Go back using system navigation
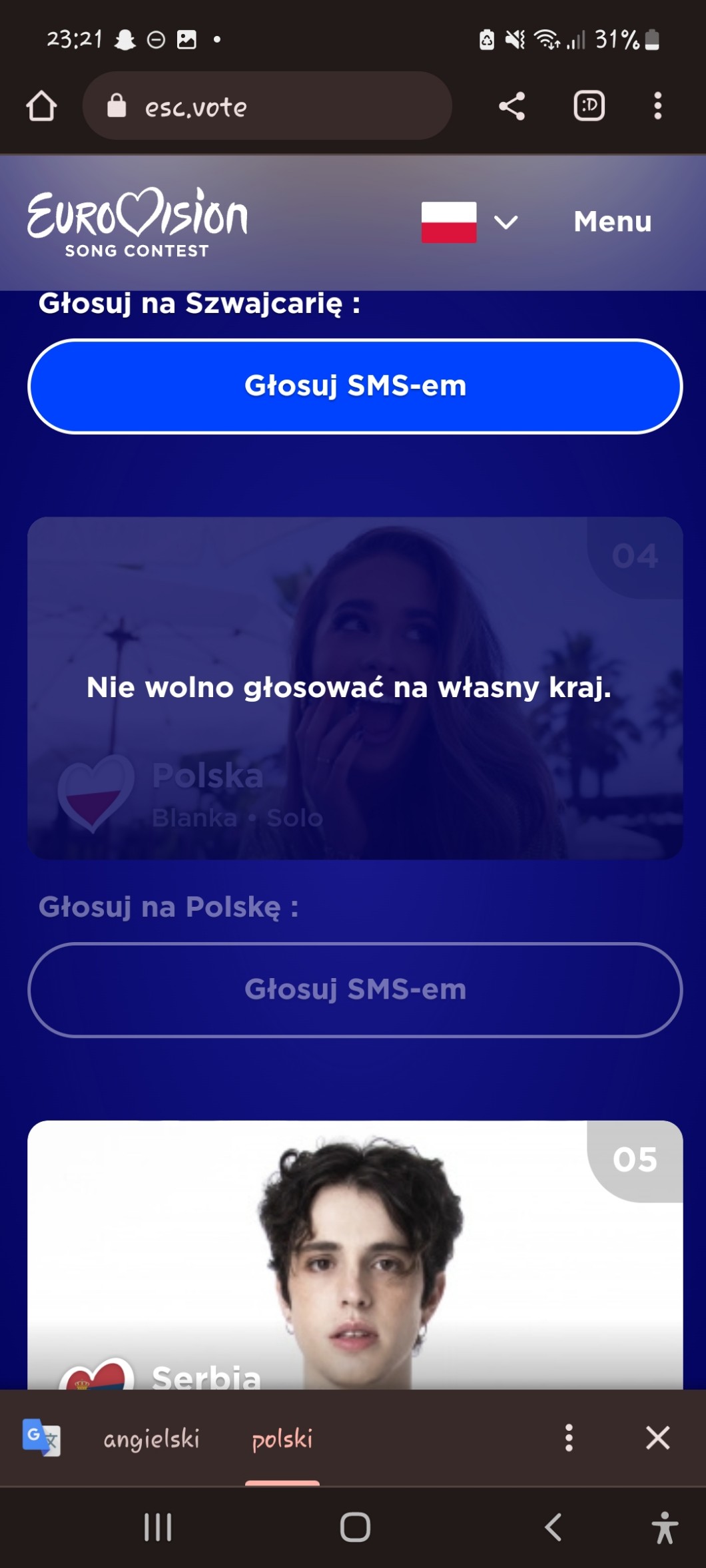This screenshot has width=706, height=1568. pos(553,1527)
